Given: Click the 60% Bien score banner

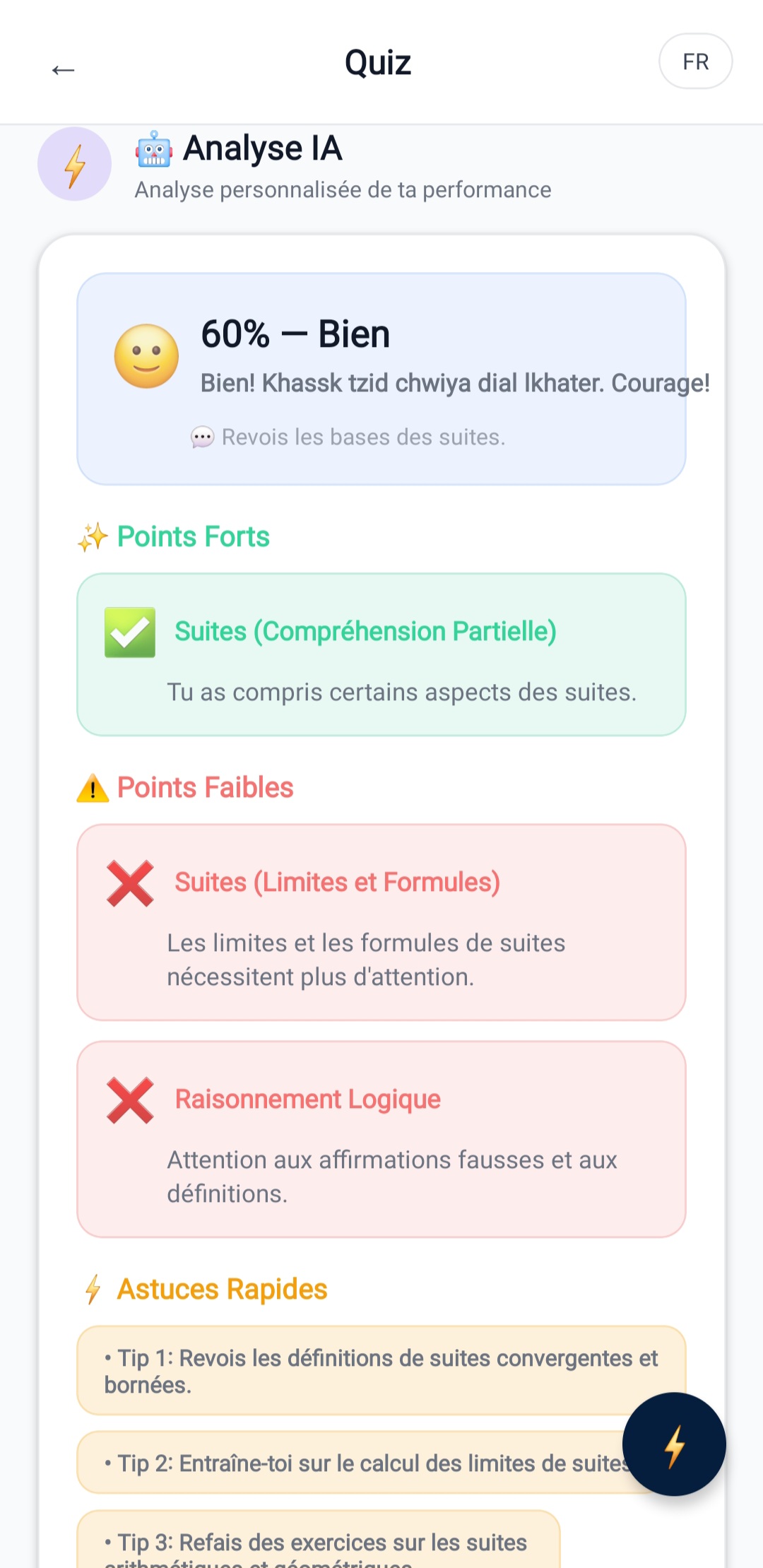Looking at the screenshot, I should pyautogui.click(x=381, y=378).
